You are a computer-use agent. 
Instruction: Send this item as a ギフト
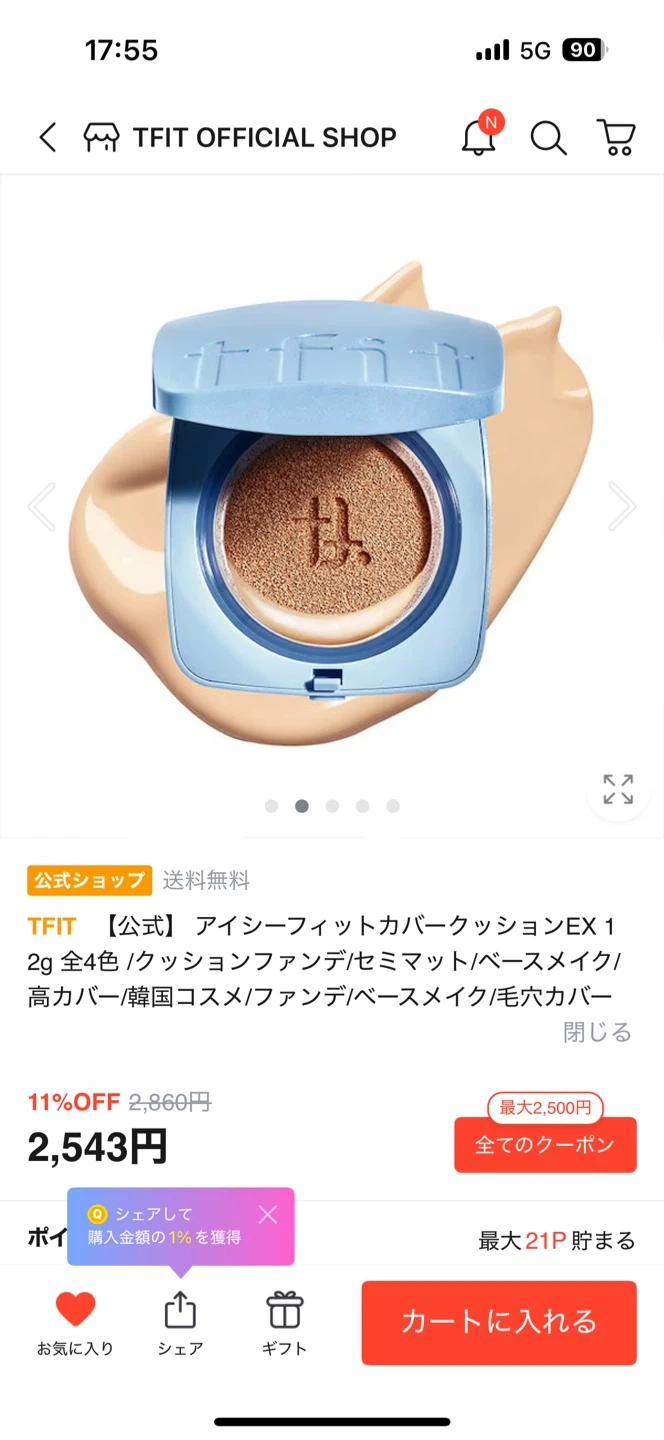tap(285, 1321)
